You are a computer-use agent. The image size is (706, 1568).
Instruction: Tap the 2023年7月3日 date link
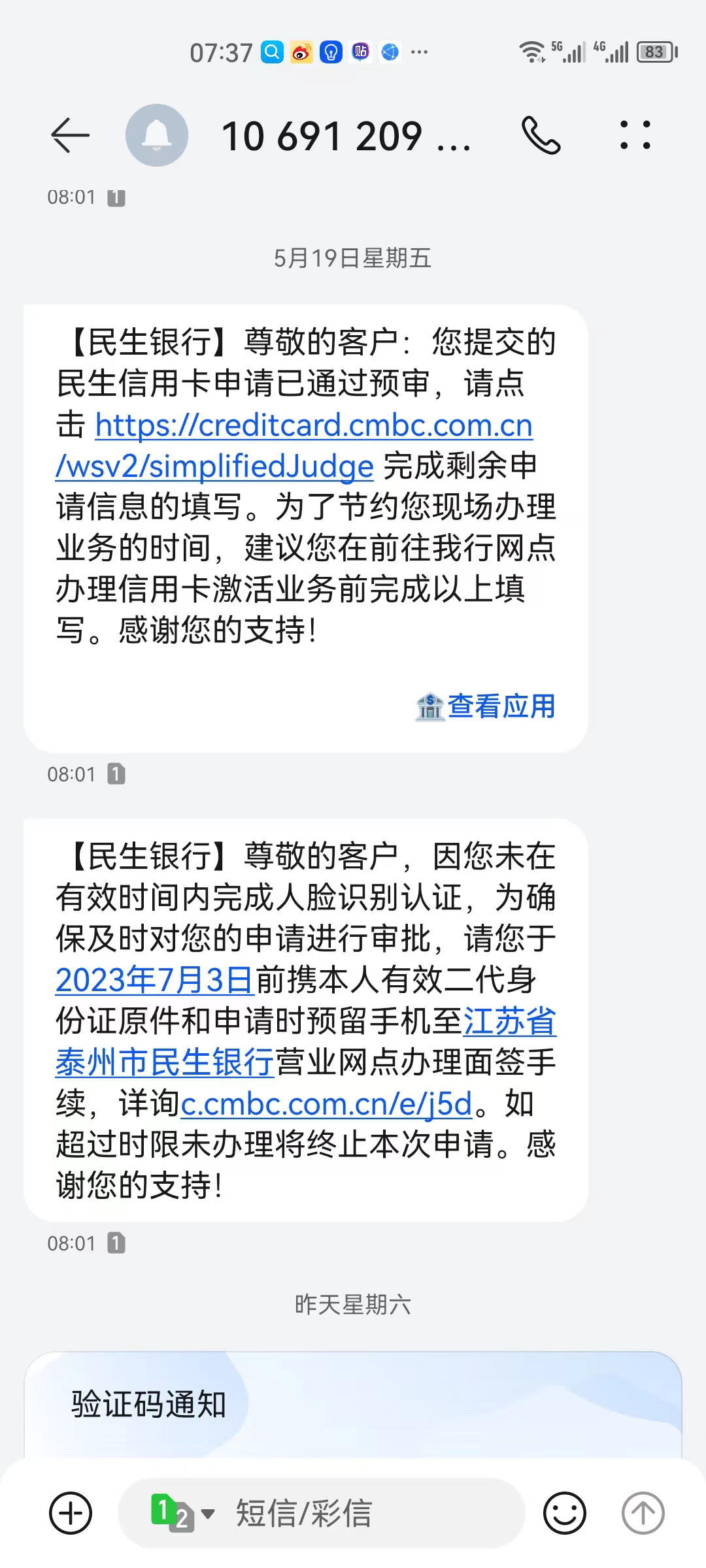[x=155, y=980]
